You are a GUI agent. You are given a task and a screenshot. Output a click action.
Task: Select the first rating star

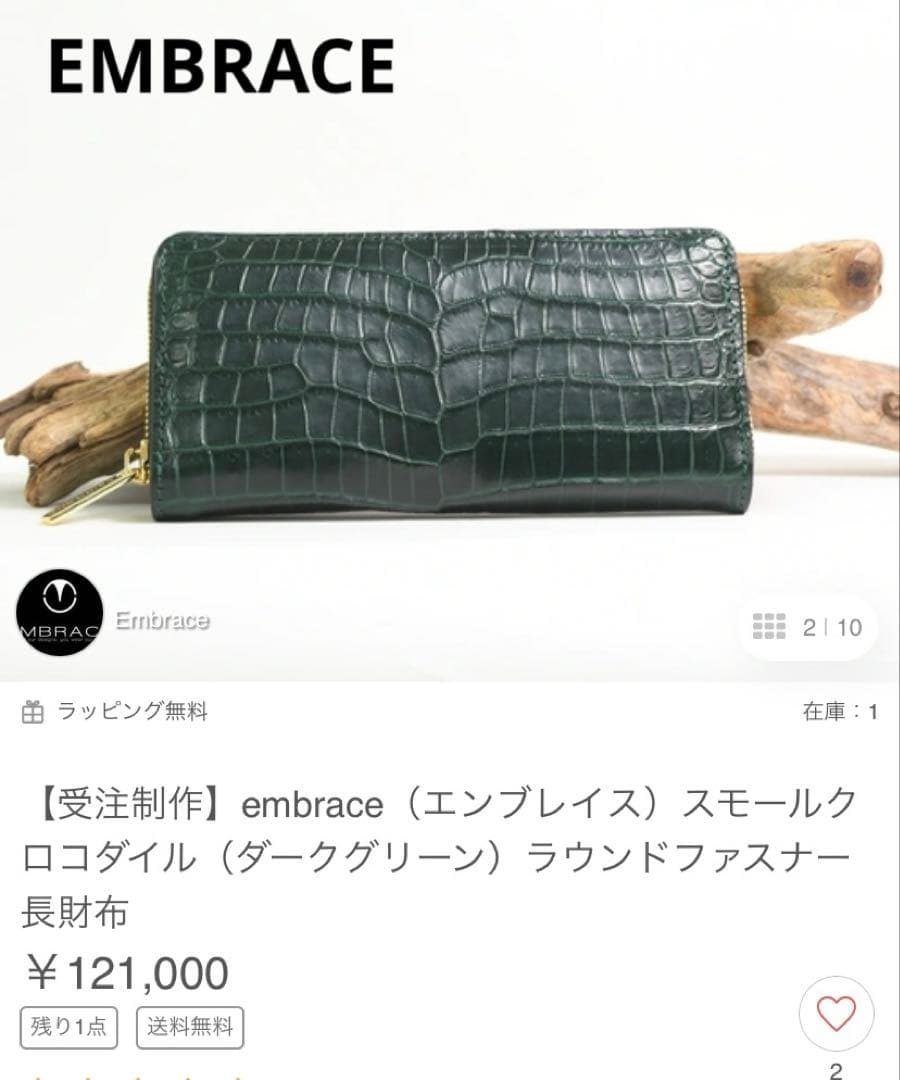38,1076
